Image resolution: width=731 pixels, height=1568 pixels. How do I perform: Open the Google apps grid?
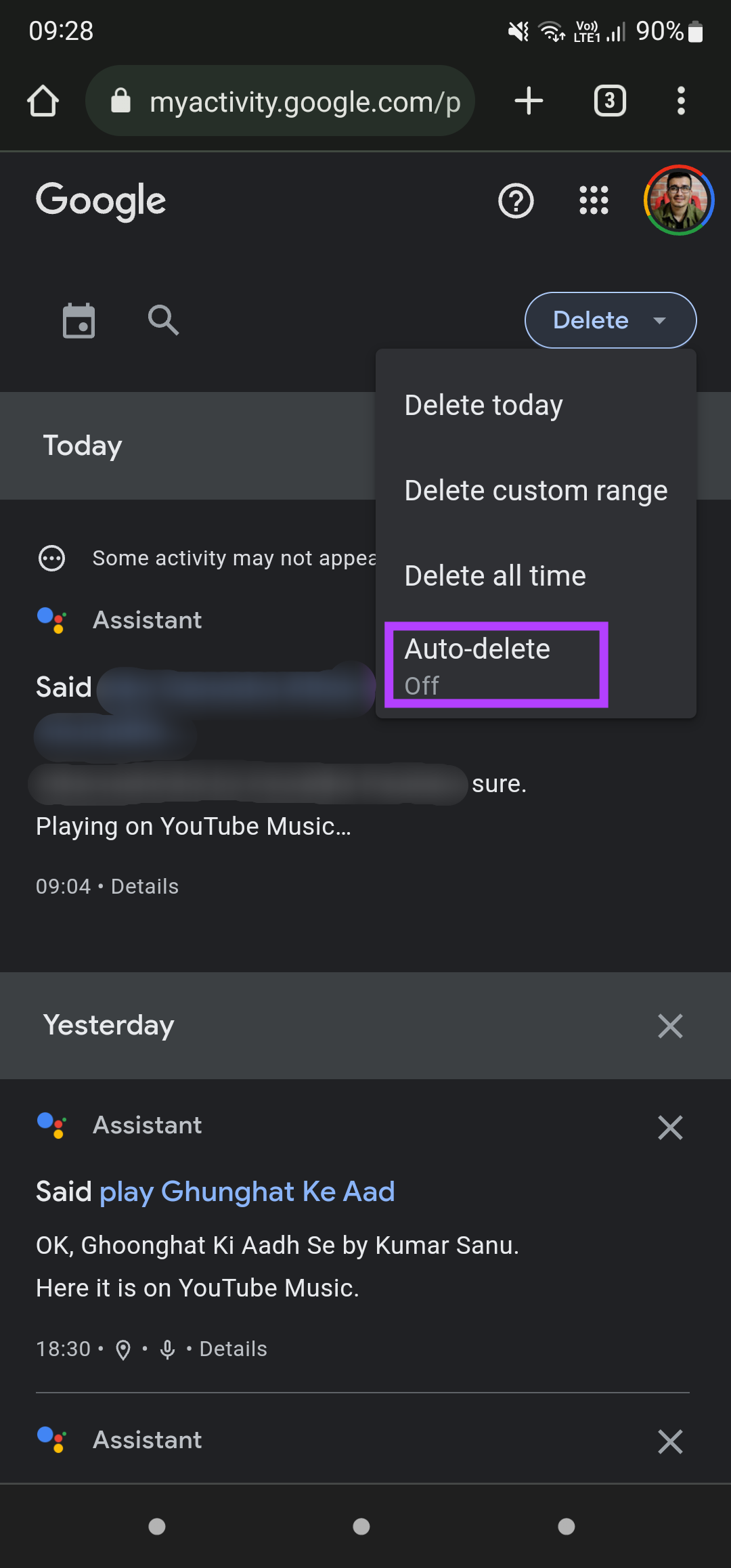click(x=594, y=200)
